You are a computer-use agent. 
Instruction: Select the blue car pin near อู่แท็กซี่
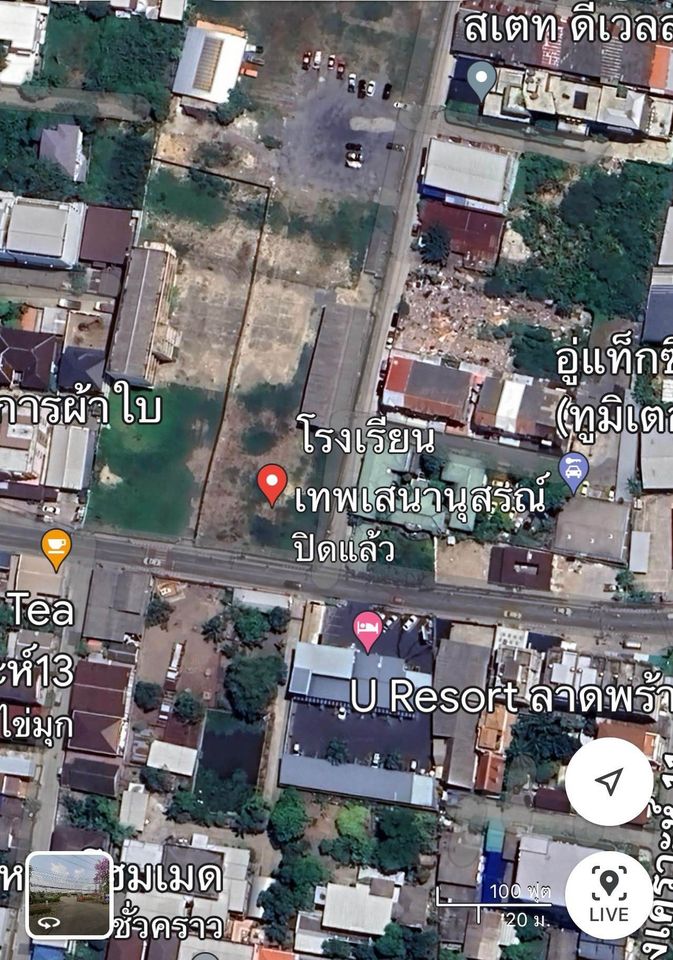(573, 471)
